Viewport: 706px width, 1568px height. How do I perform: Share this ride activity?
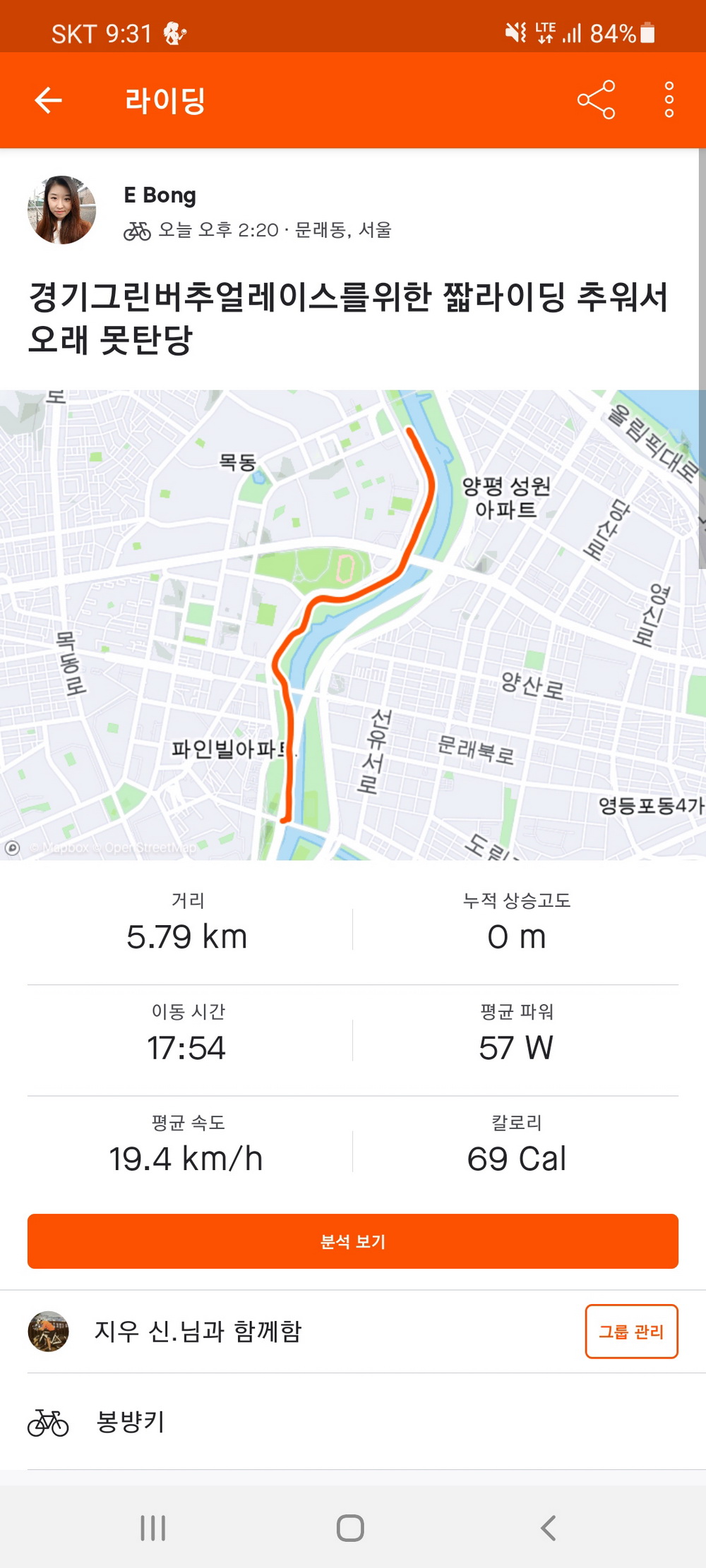coord(596,100)
